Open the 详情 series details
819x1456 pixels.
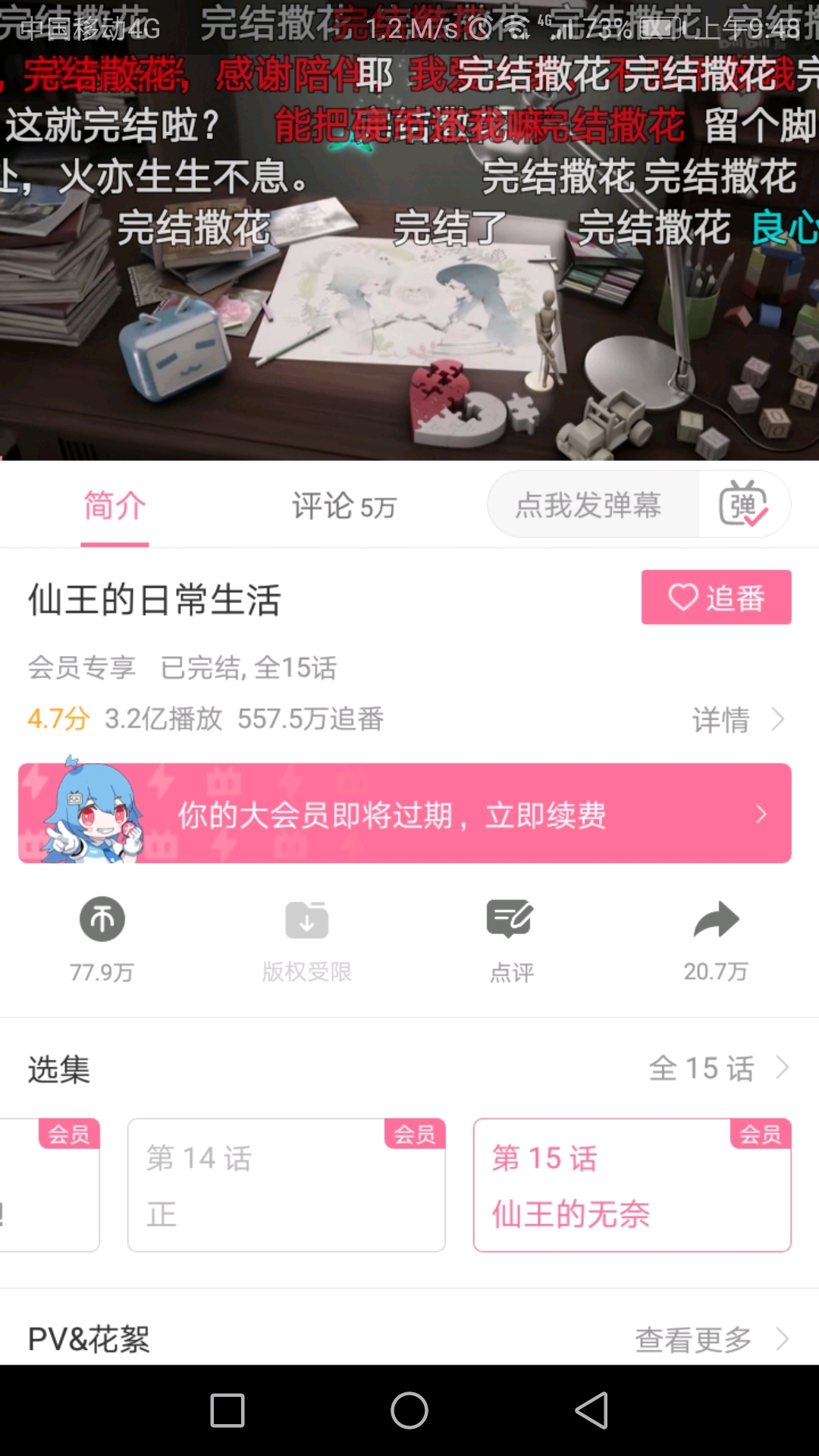pyautogui.click(x=737, y=719)
